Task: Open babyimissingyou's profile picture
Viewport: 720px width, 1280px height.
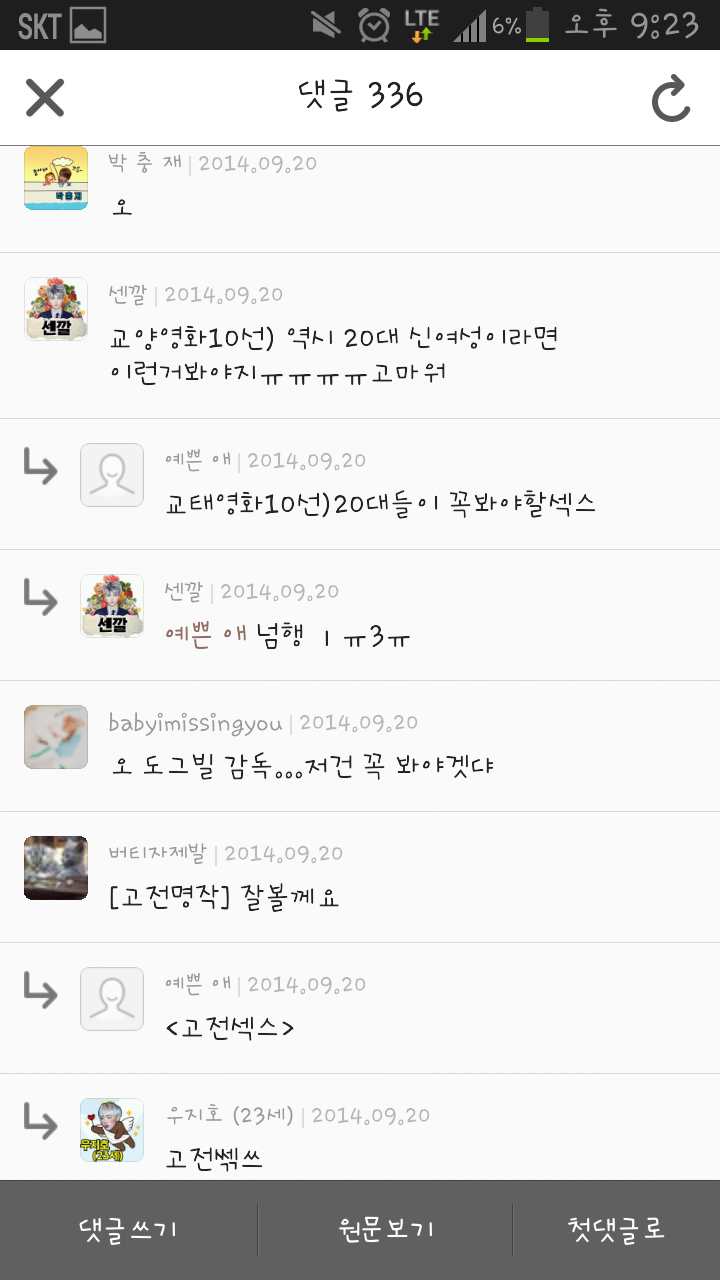Action: point(56,737)
